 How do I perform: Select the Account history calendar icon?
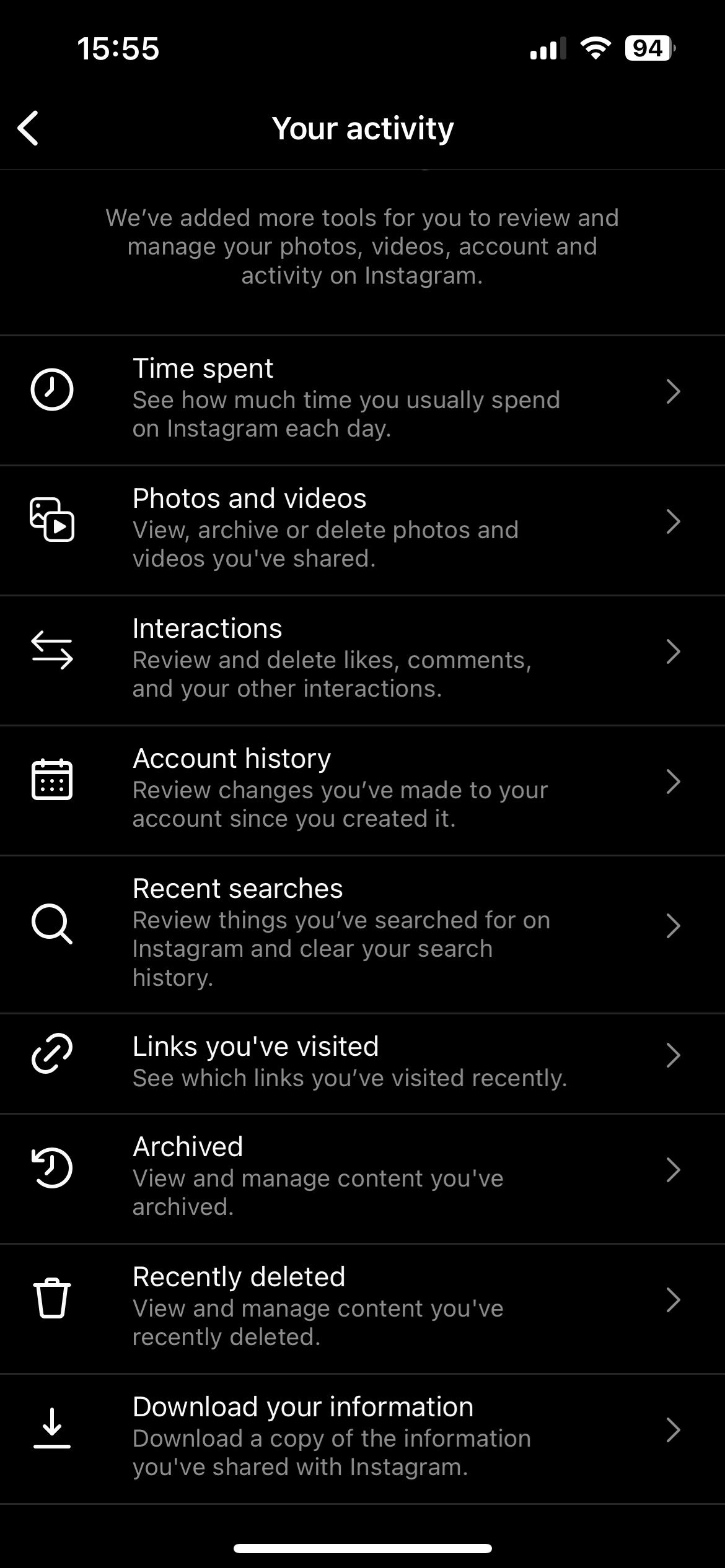(x=52, y=779)
